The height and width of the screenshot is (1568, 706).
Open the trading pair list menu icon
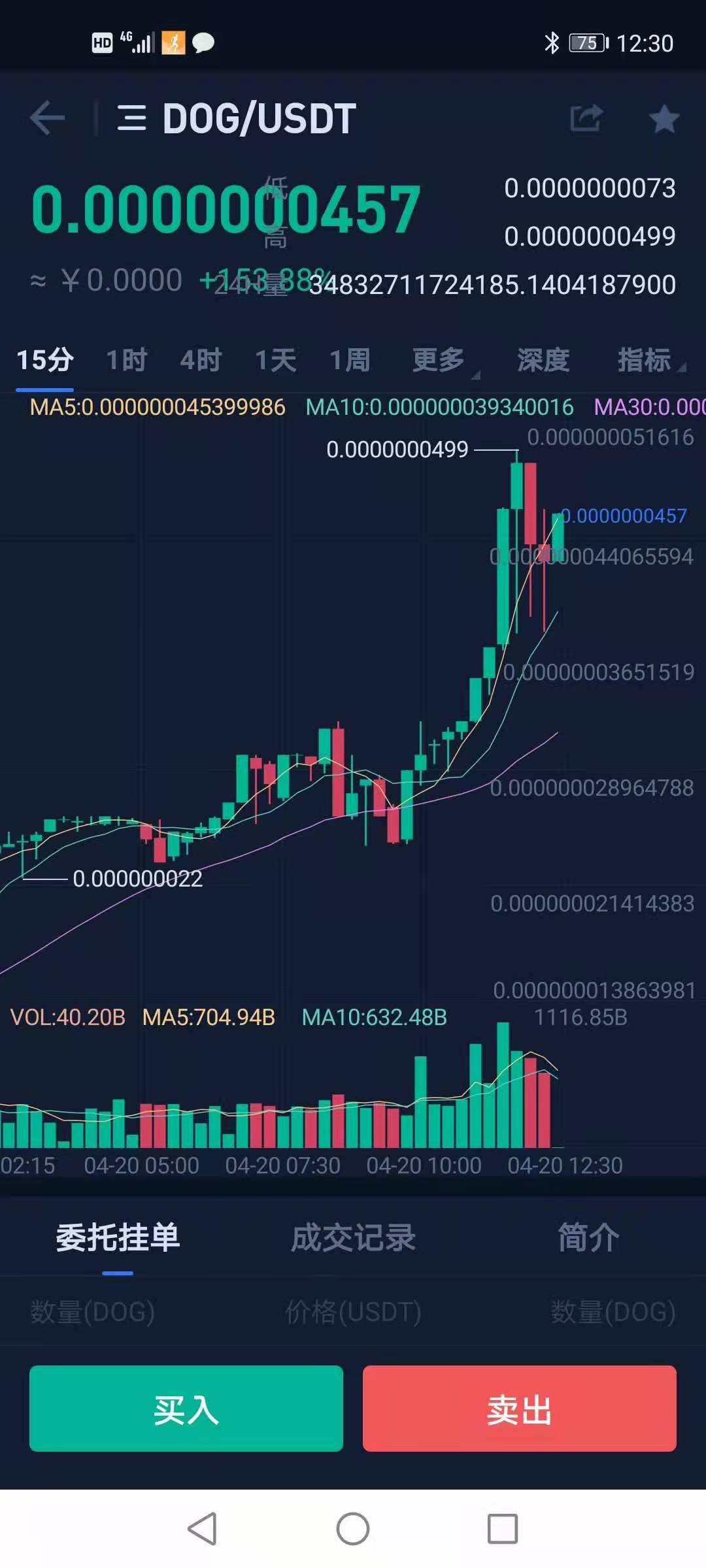tap(131, 118)
